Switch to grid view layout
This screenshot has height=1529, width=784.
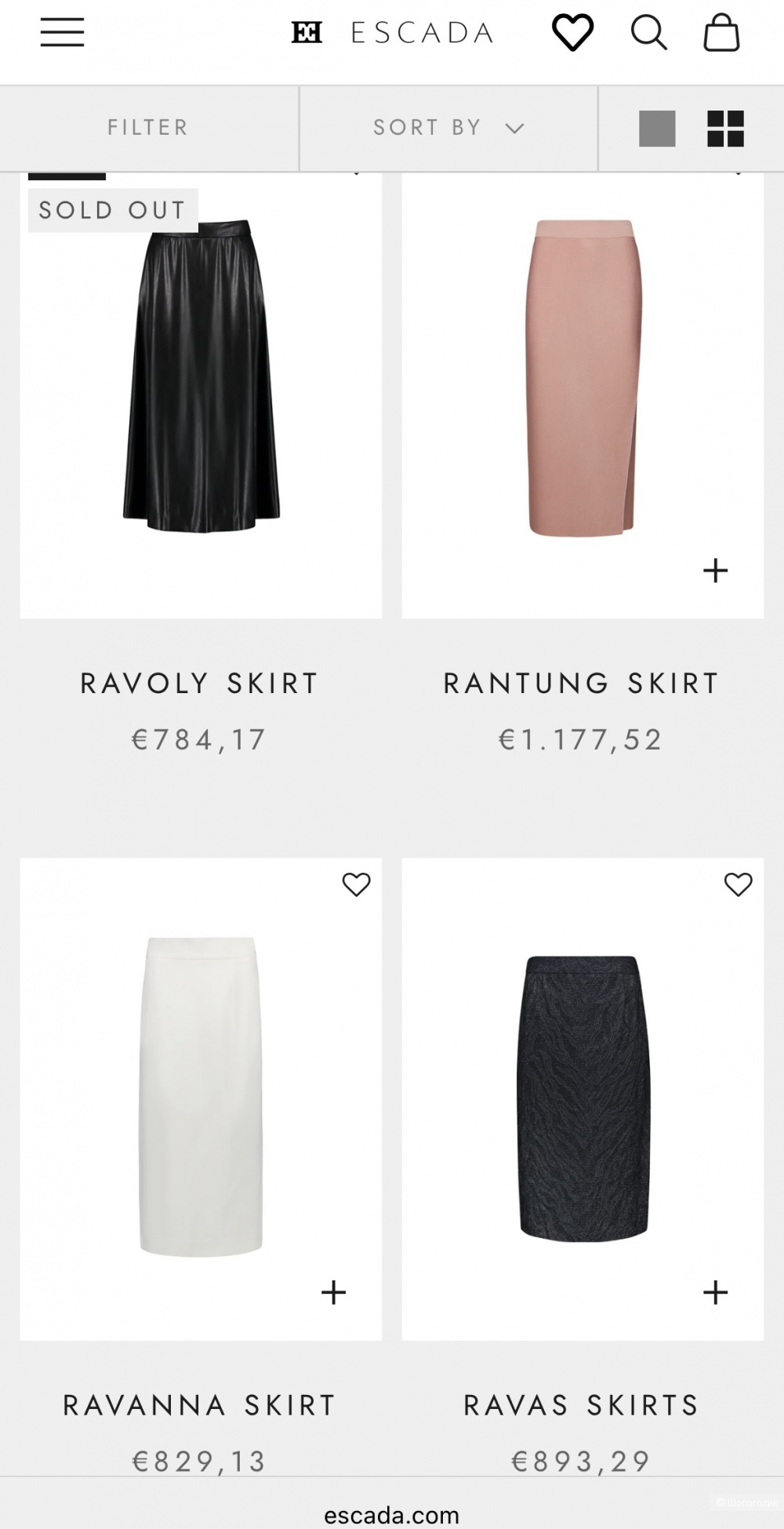coord(725,129)
